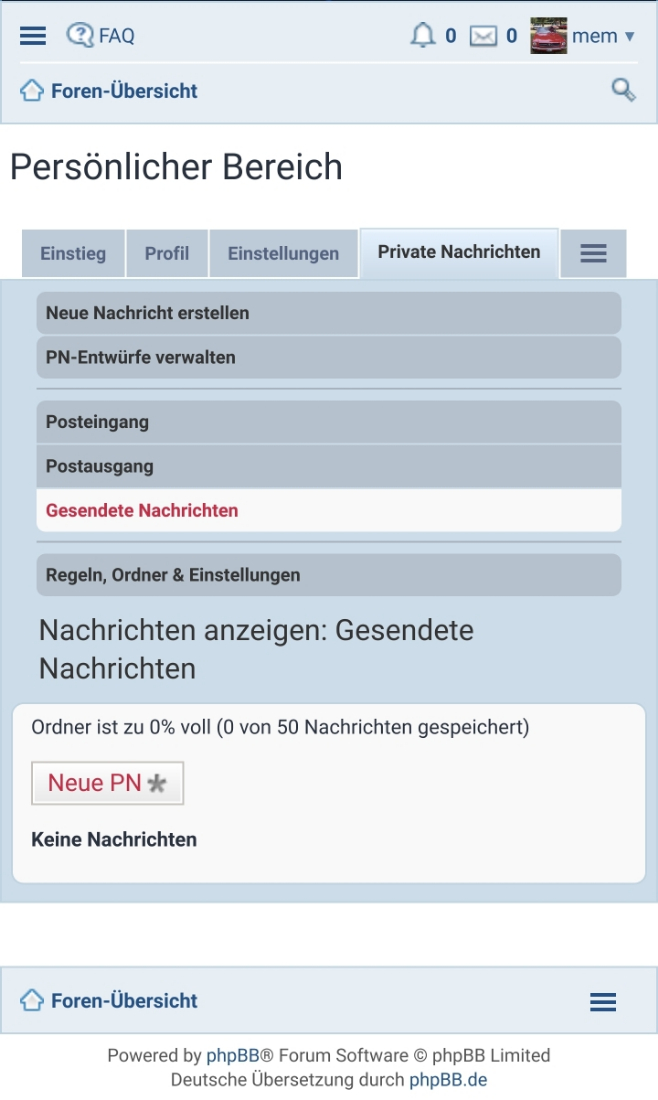Select the Private Nachrichten tab
The width and height of the screenshot is (658, 1100).
coord(459,252)
